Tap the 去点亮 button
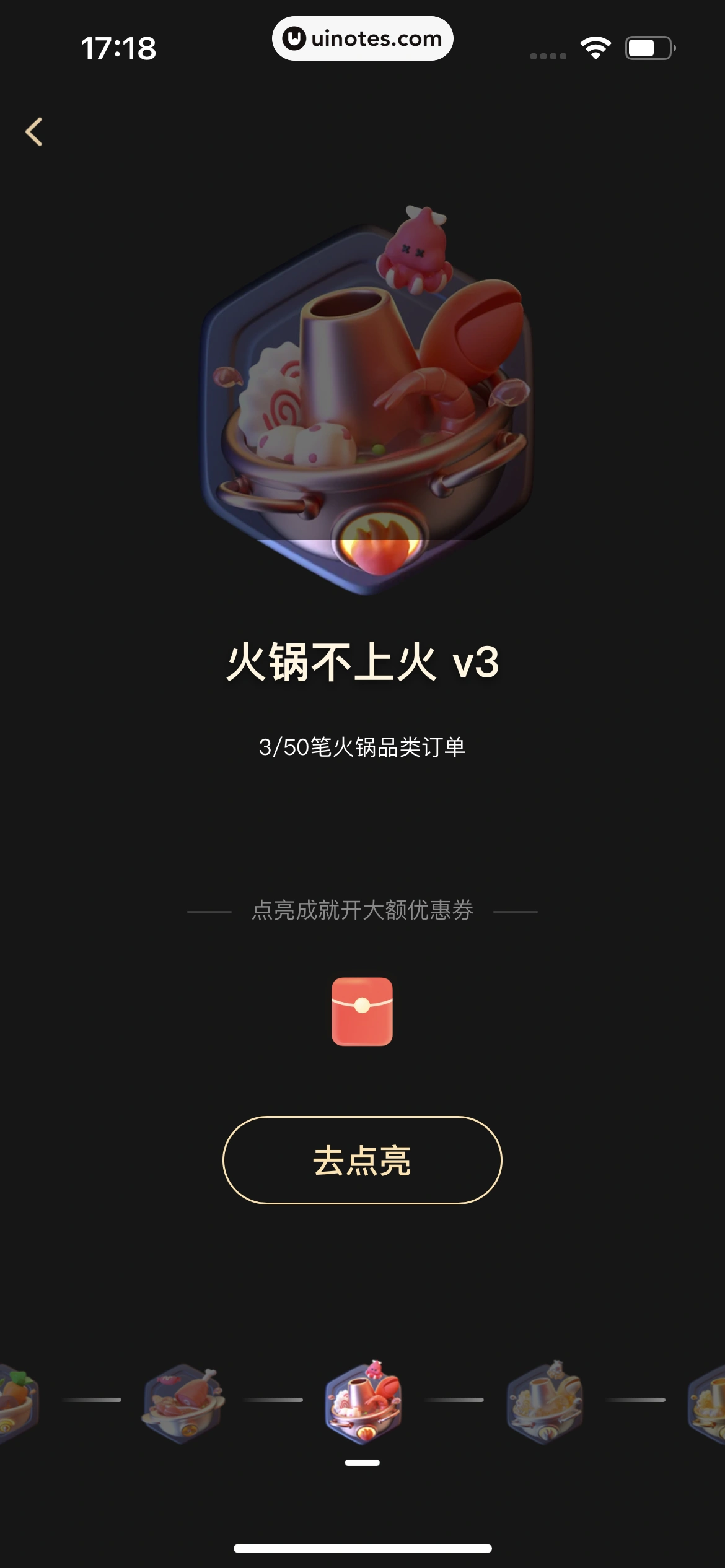725x1568 pixels. click(362, 1161)
